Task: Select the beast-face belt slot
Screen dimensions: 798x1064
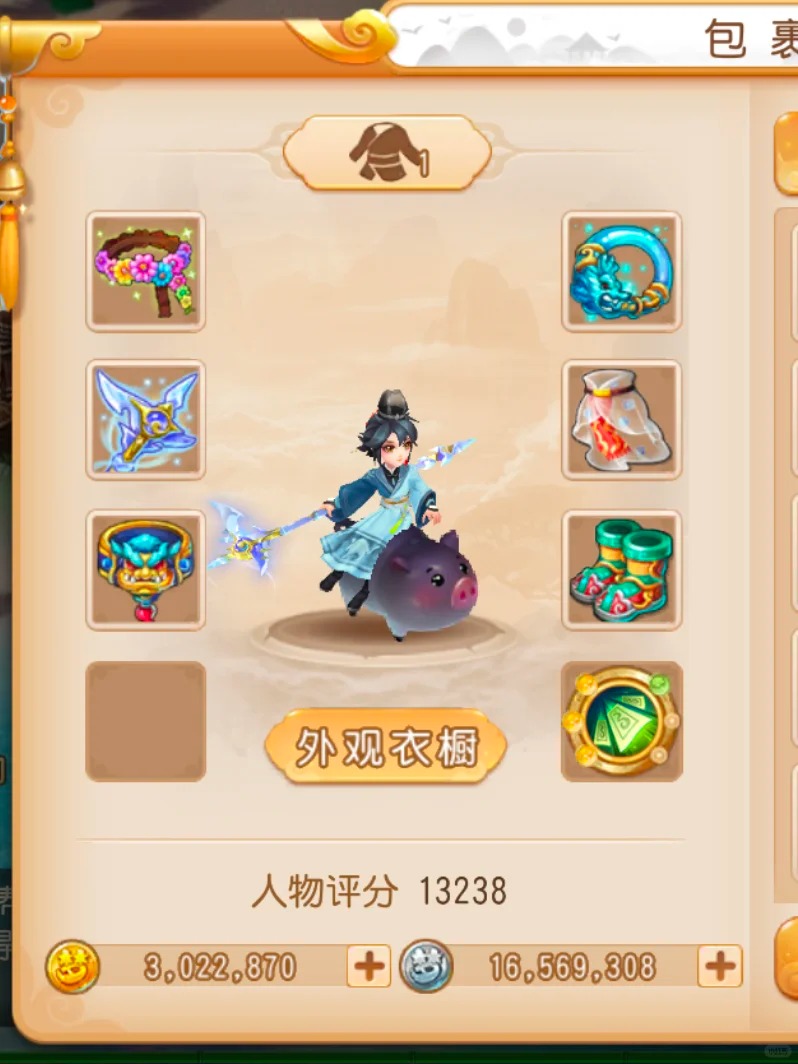Action: [x=146, y=570]
